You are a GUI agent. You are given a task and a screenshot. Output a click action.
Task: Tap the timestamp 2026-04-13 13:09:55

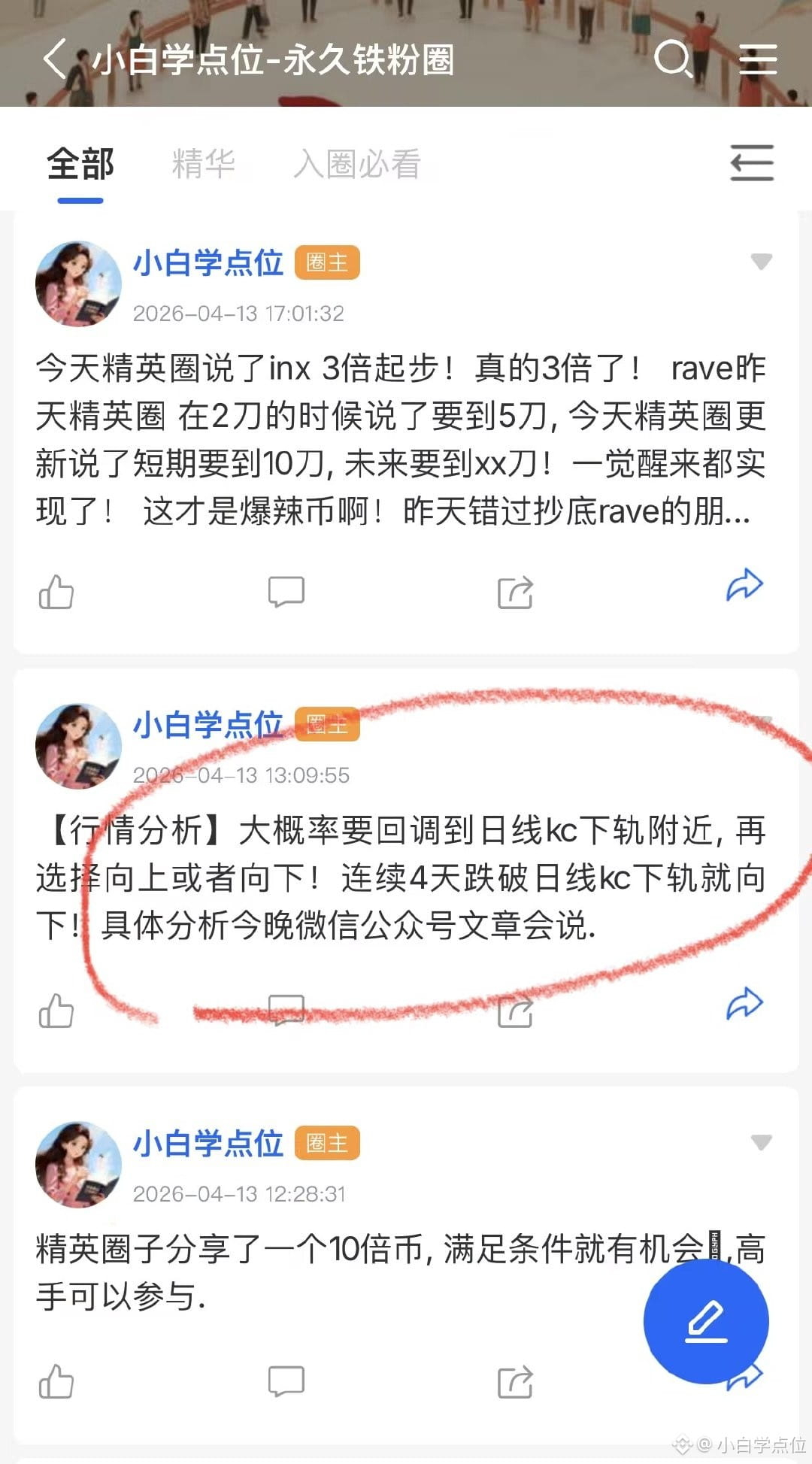click(242, 774)
